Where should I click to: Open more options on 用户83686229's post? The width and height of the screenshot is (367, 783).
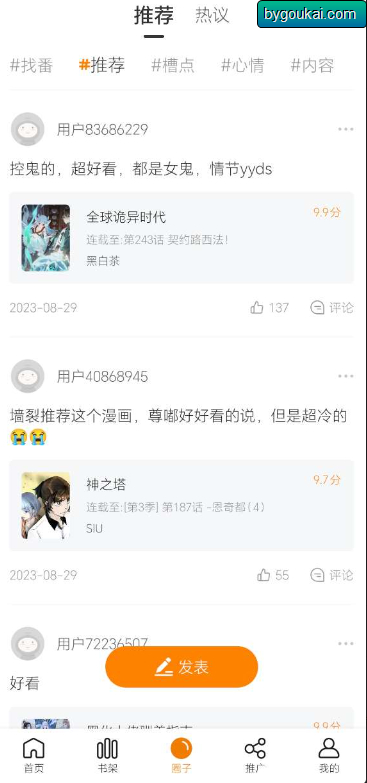(x=346, y=129)
